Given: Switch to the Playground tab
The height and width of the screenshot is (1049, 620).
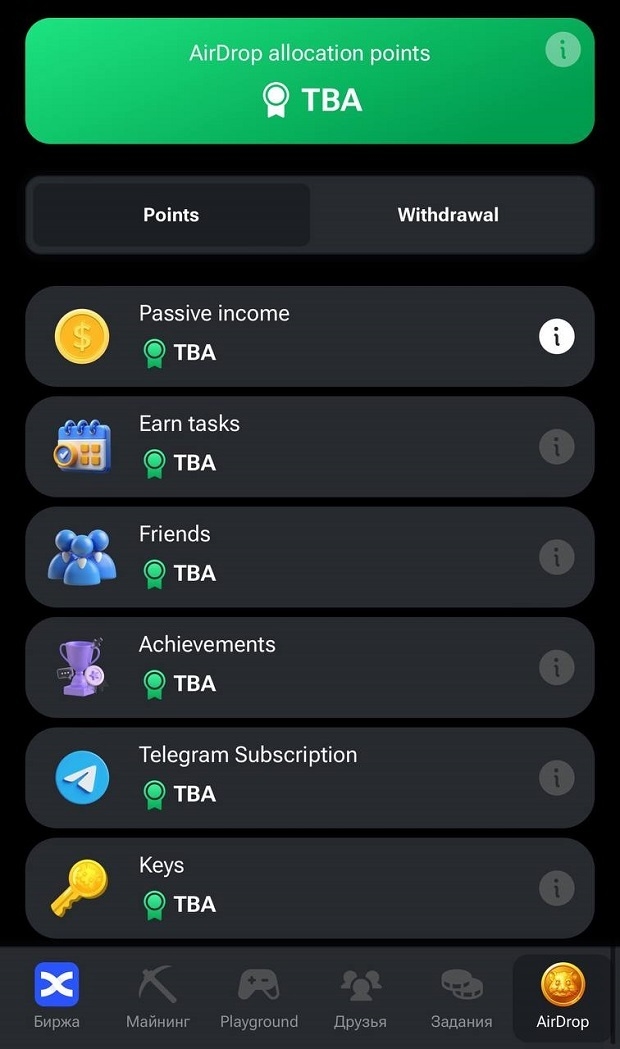Looking at the screenshot, I should coord(259,996).
